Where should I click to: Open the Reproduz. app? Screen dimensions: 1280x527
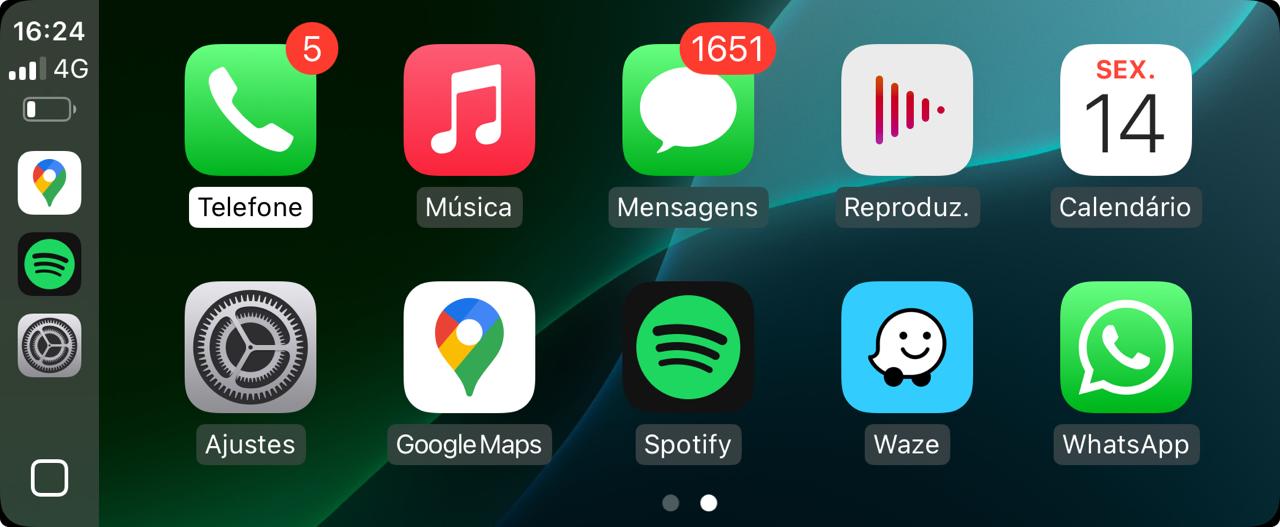907,110
